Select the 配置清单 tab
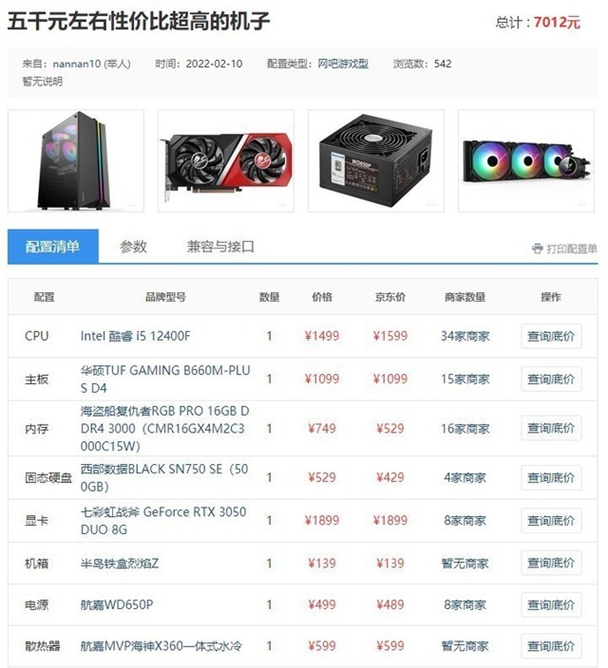The height and width of the screenshot is (668, 608). click(53, 247)
